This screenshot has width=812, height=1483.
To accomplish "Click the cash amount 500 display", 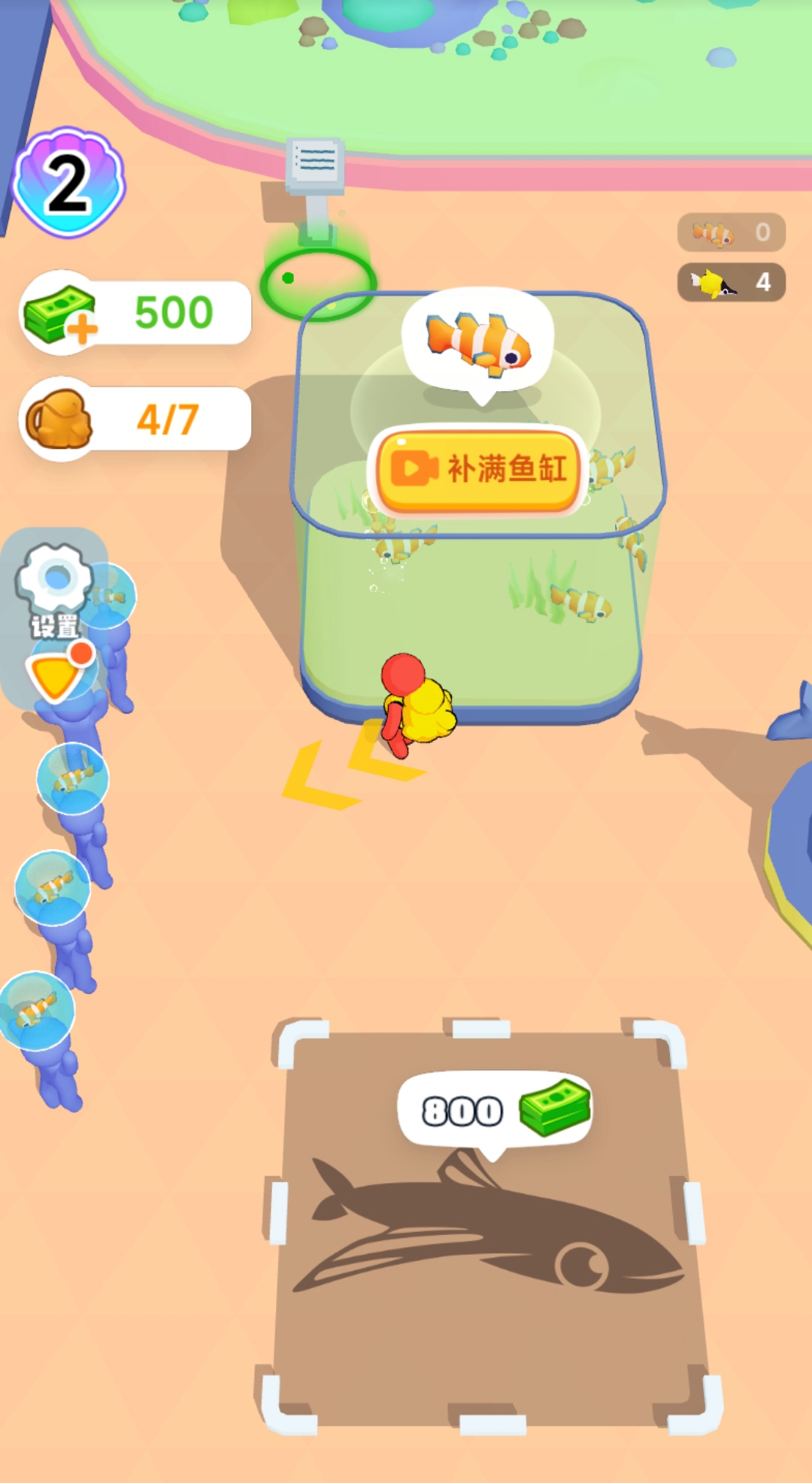I will tap(171, 312).
